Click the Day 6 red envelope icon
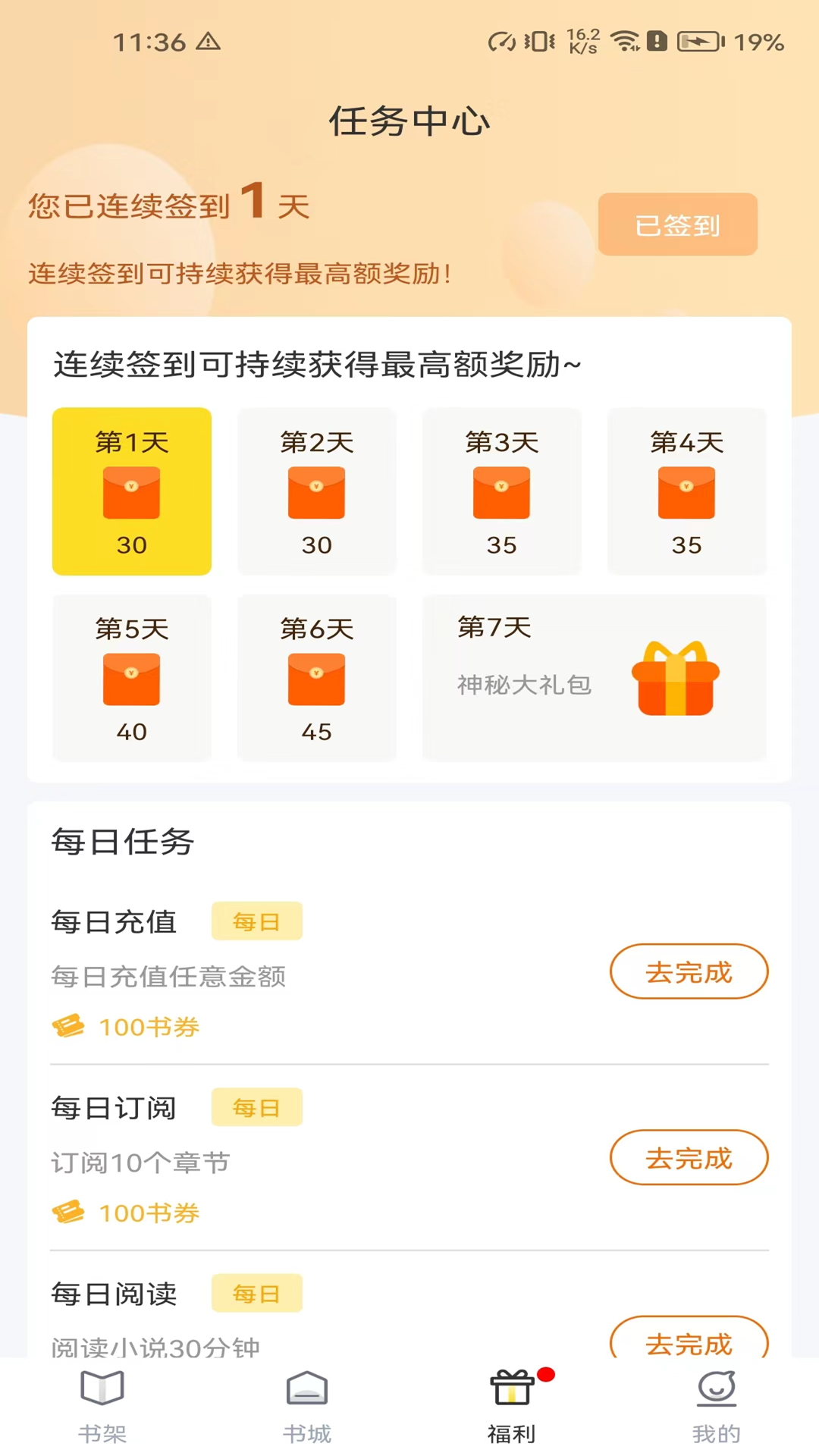The image size is (819, 1456). (x=316, y=680)
